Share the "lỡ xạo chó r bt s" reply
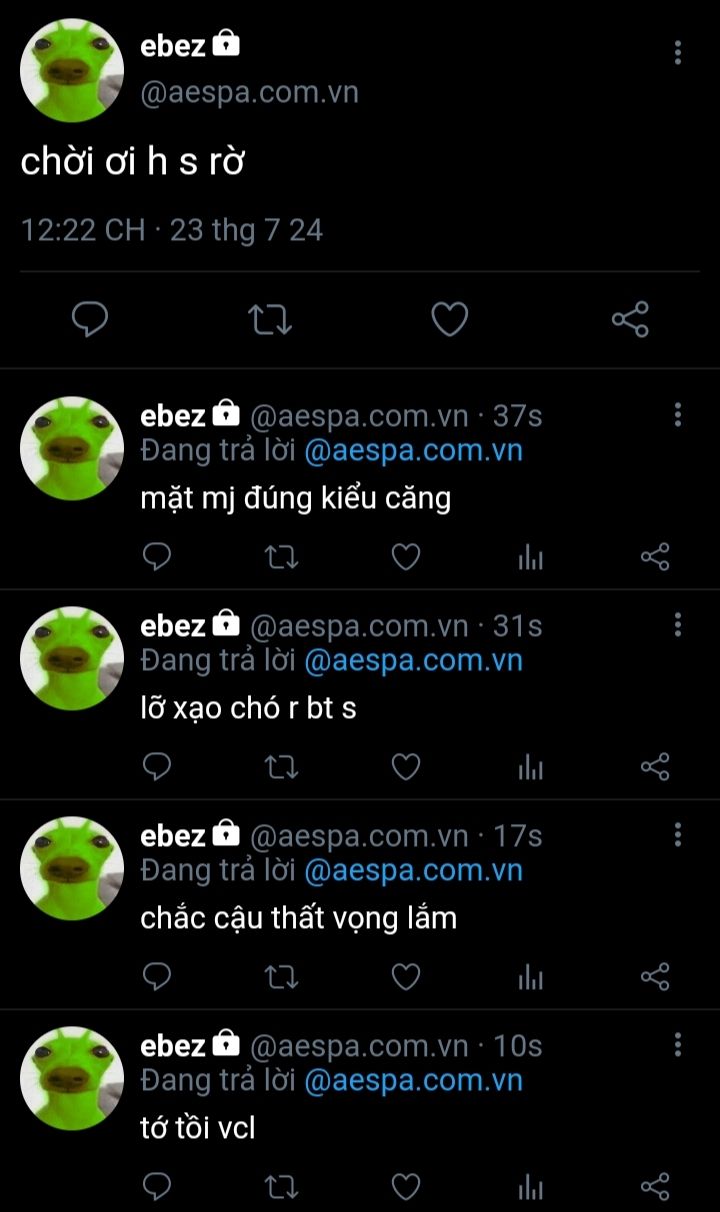 click(654, 767)
